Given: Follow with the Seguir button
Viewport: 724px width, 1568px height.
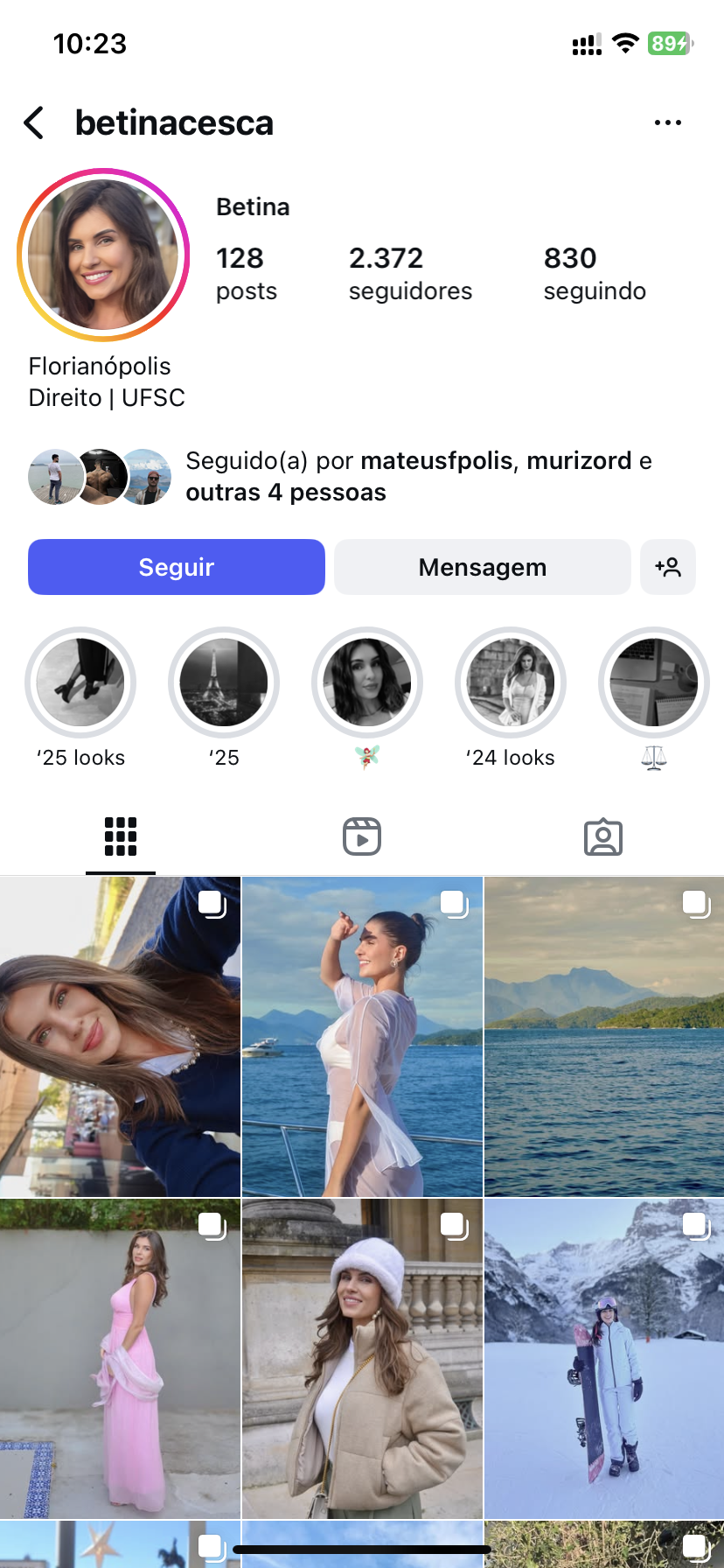Looking at the screenshot, I should tap(177, 567).
